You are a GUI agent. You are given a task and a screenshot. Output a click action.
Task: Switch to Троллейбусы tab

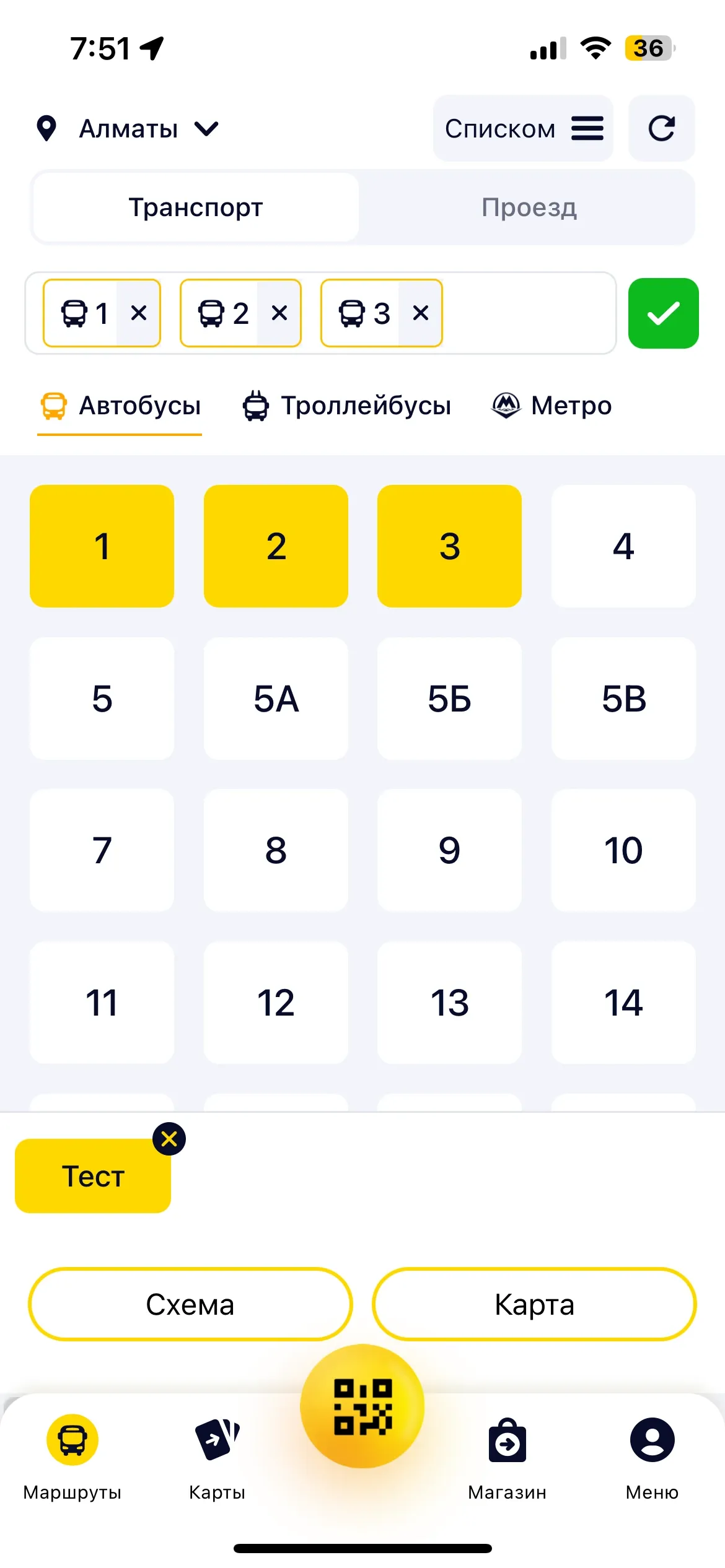[347, 406]
